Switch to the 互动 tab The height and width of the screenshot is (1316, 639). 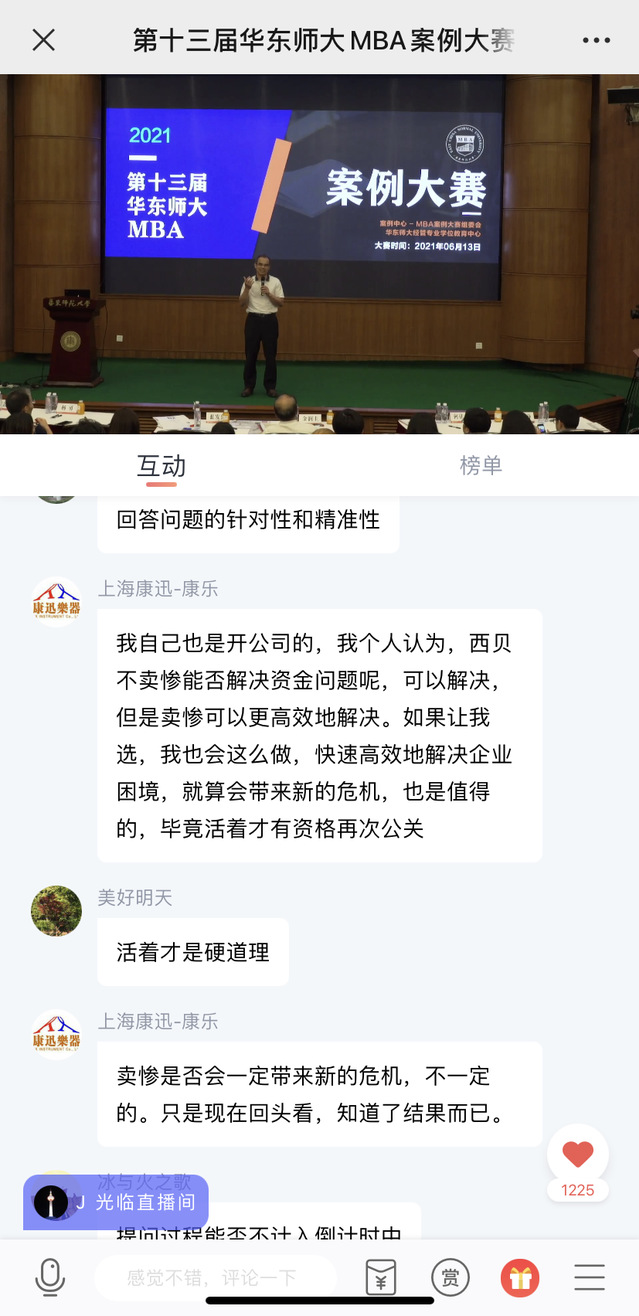click(x=161, y=466)
